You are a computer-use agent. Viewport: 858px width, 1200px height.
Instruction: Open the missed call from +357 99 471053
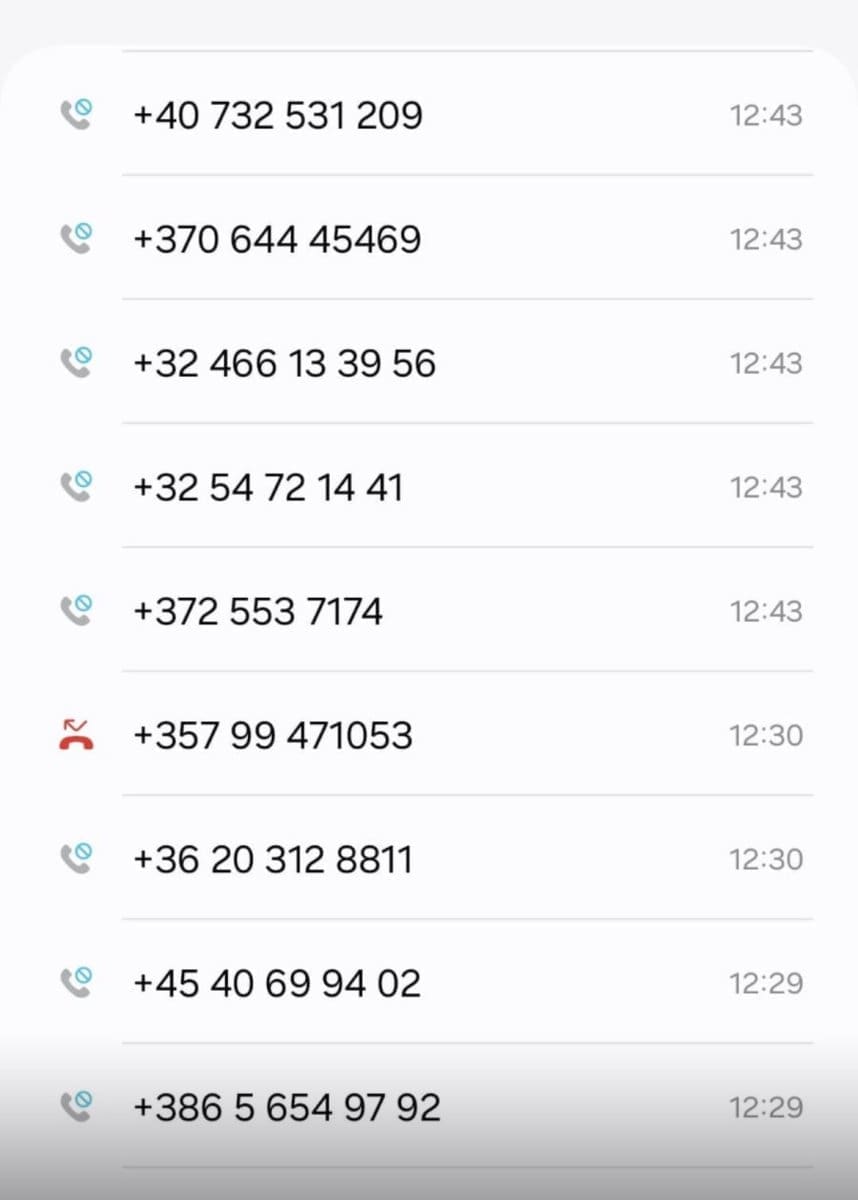[273, 735]
